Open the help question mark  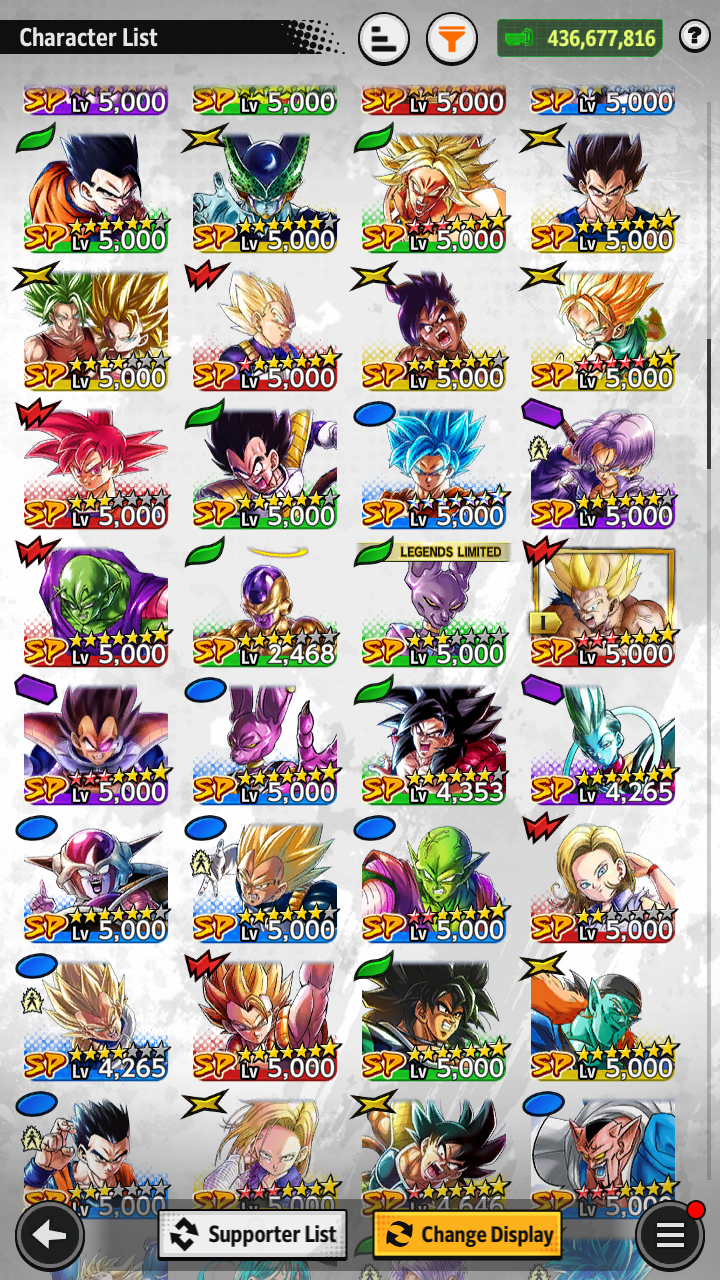point(694,37)
